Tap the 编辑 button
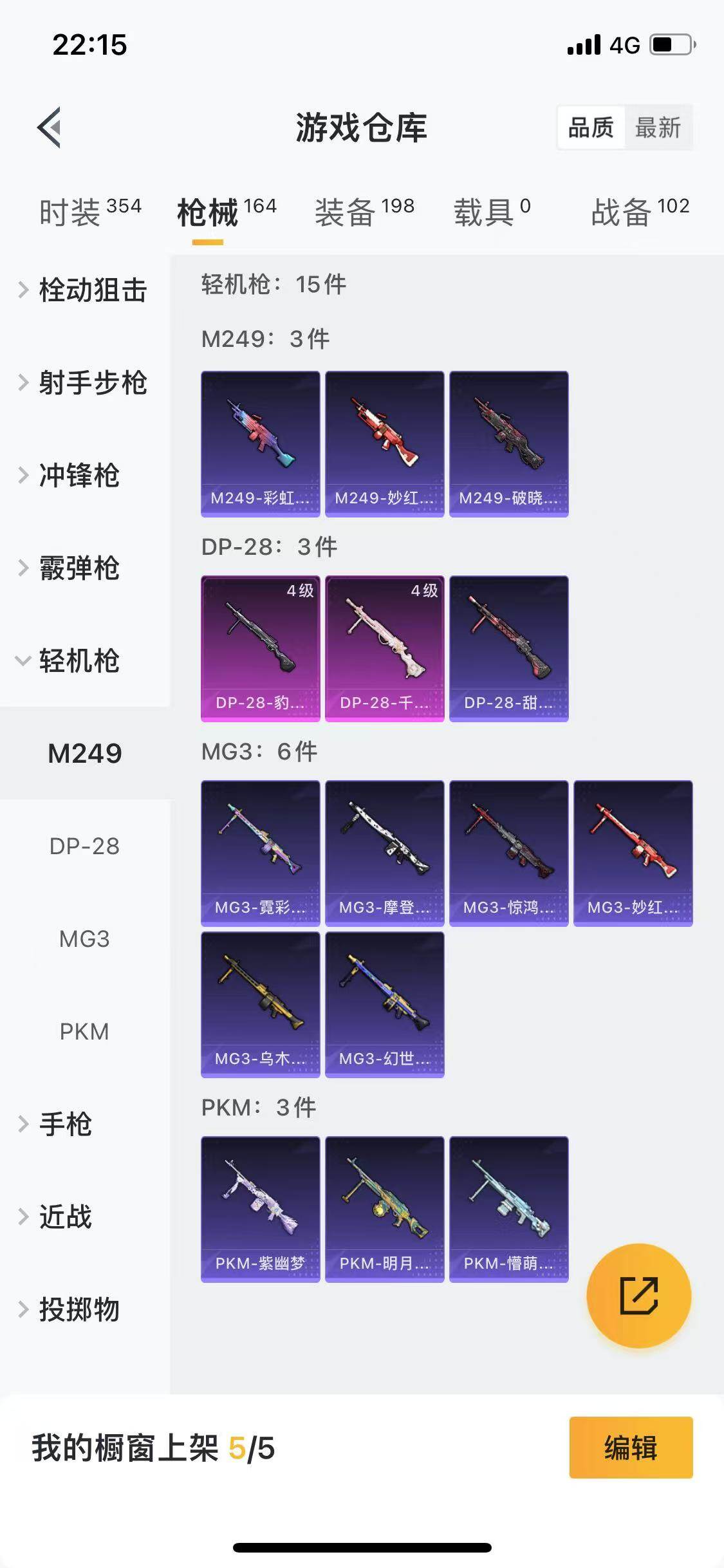This screenshot has height=1568, width=724. pyautogui.click(x=631, y=1448)
